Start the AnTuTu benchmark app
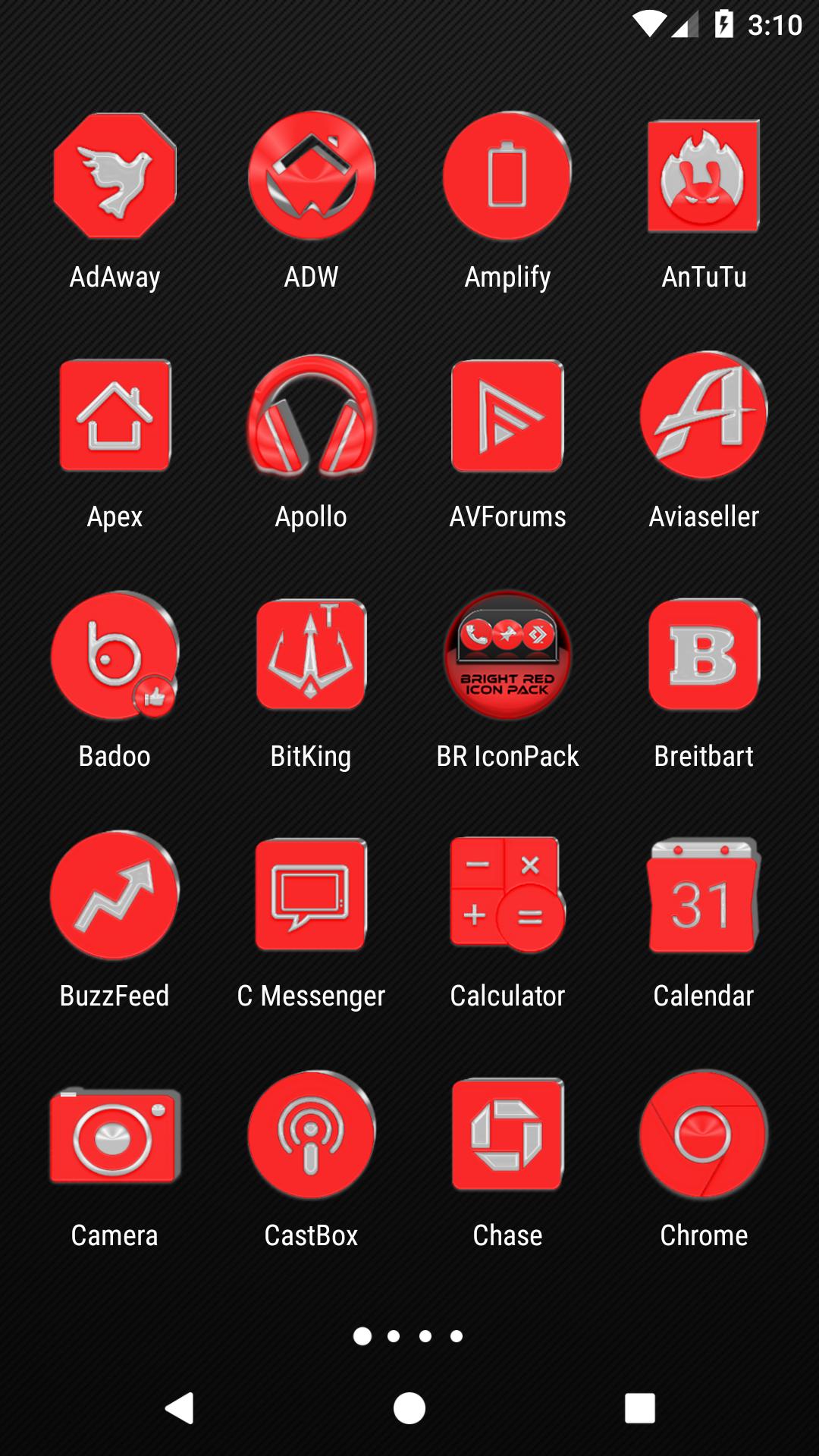 704,176
